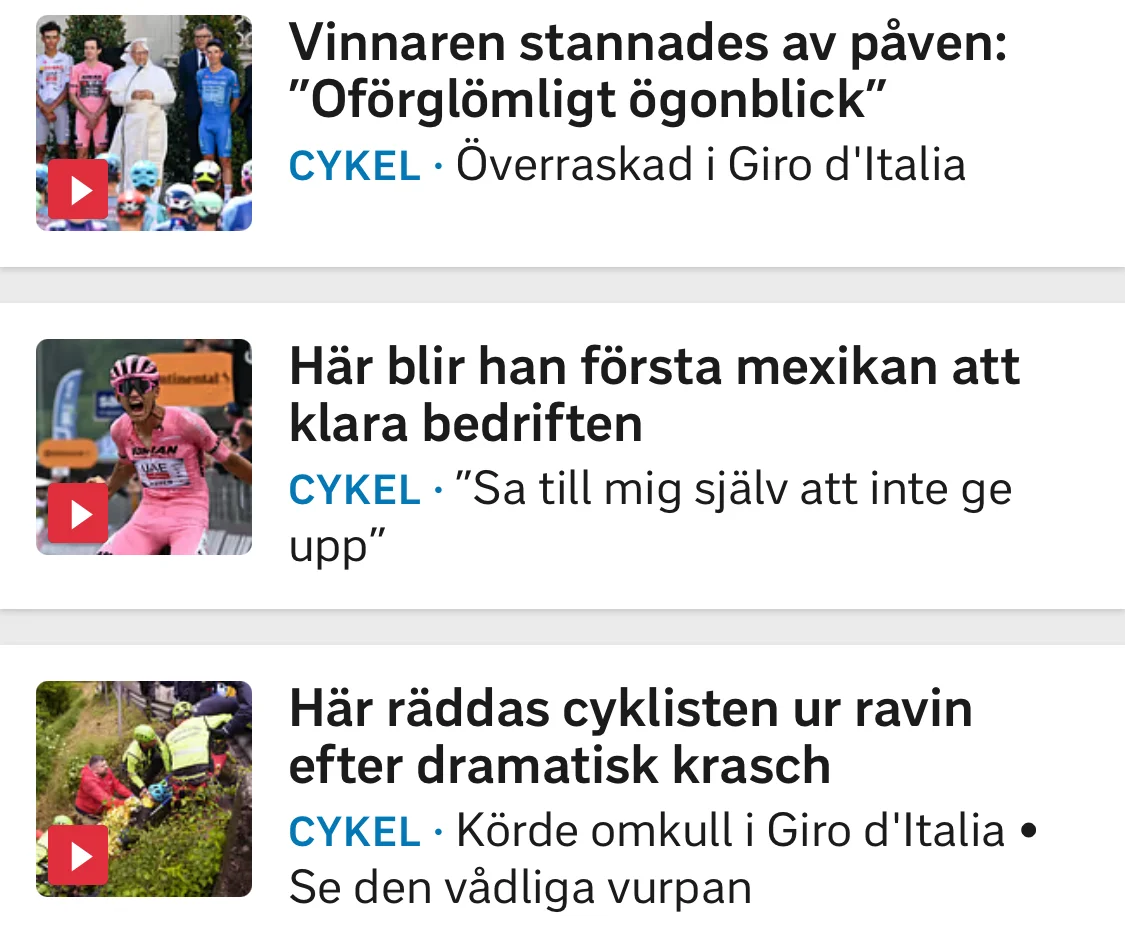Play the video of the cyclist in pink

coord(144,447)
